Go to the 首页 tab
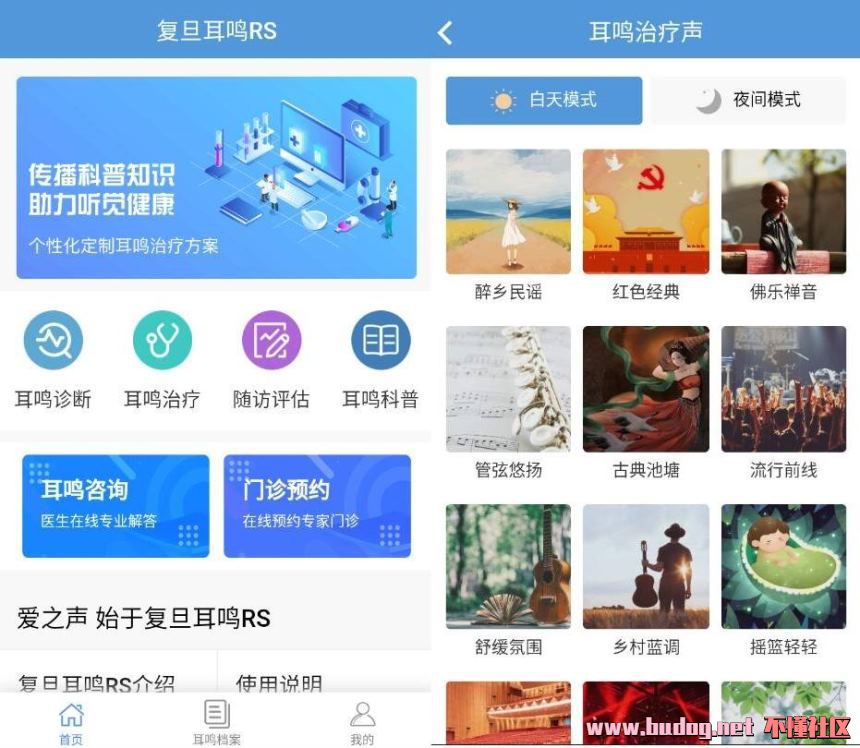 click(71, 722)
